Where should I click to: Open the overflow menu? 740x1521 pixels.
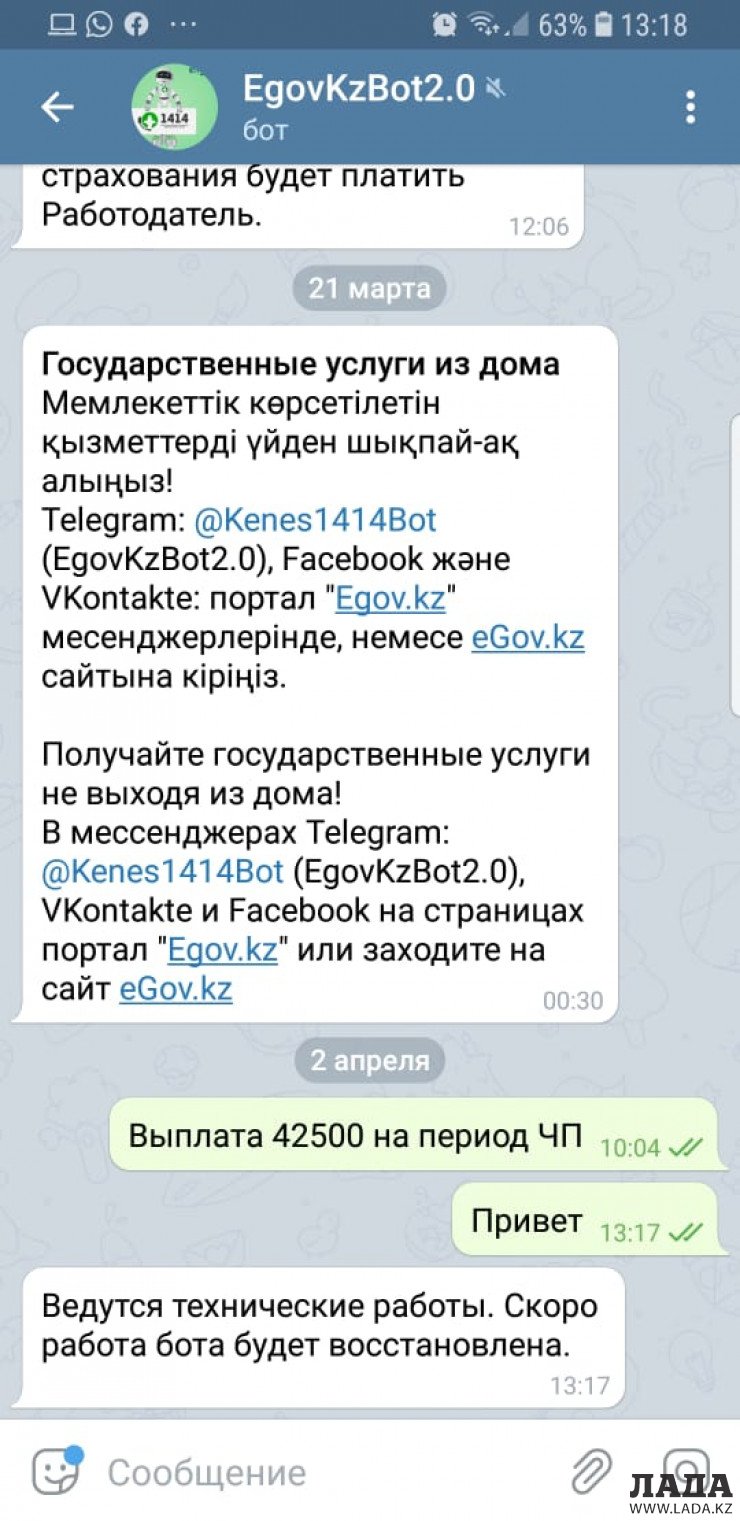[690, 107]
